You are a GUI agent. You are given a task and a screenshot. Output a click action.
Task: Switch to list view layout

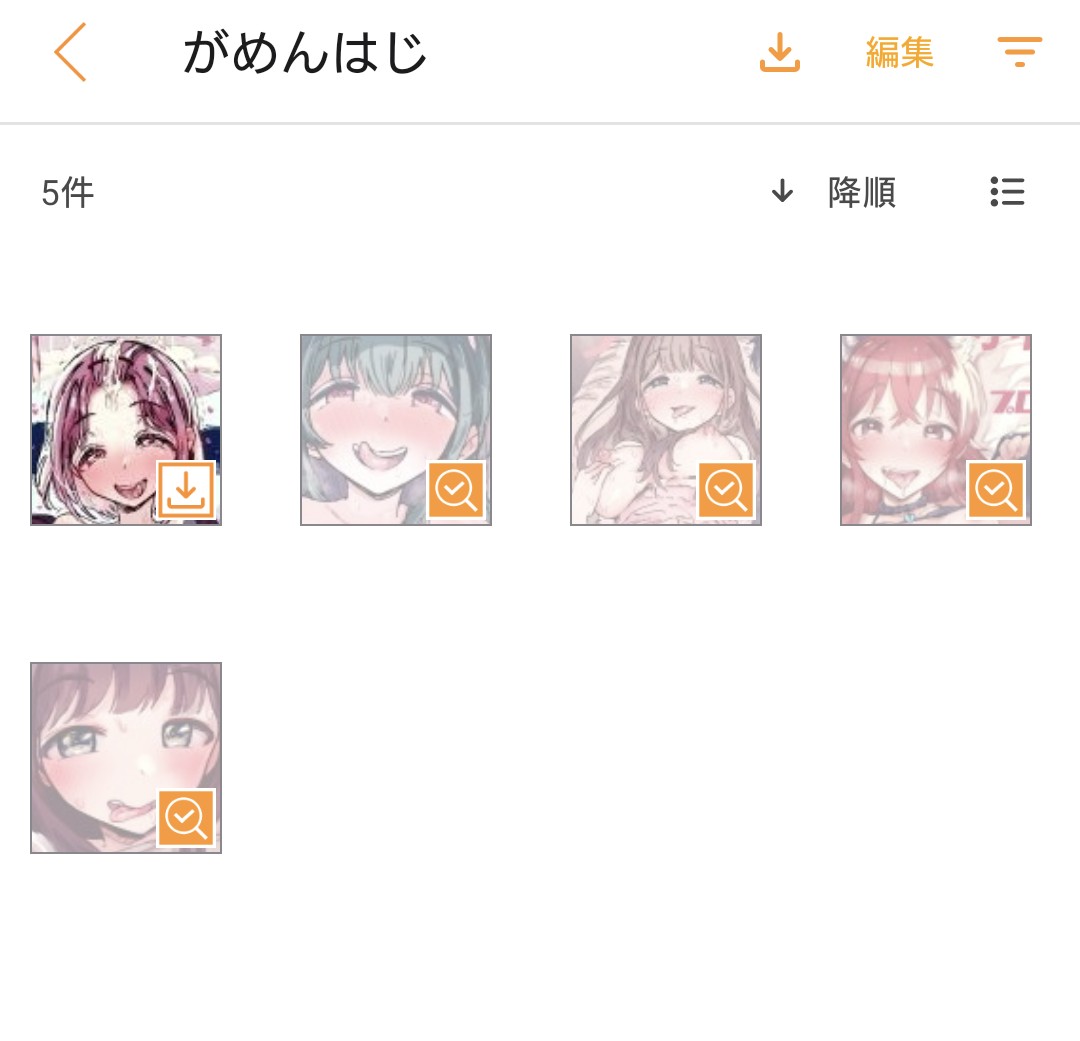pyautogui.click(x=1007, y=192)
